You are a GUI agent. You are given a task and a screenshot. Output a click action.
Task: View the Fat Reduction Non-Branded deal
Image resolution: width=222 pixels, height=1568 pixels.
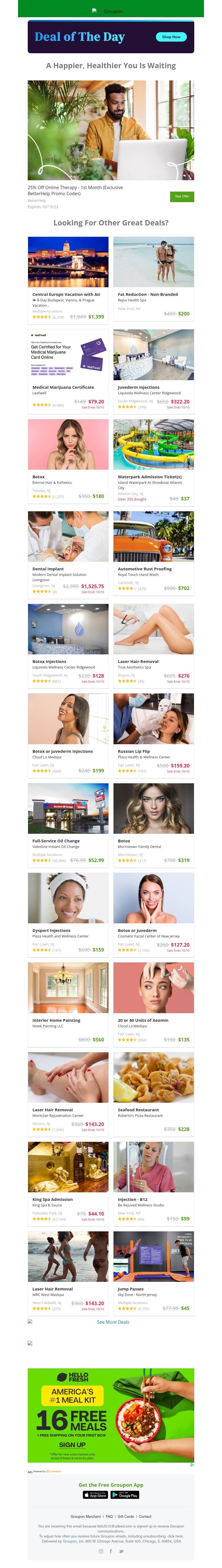(x=154, y=262)
